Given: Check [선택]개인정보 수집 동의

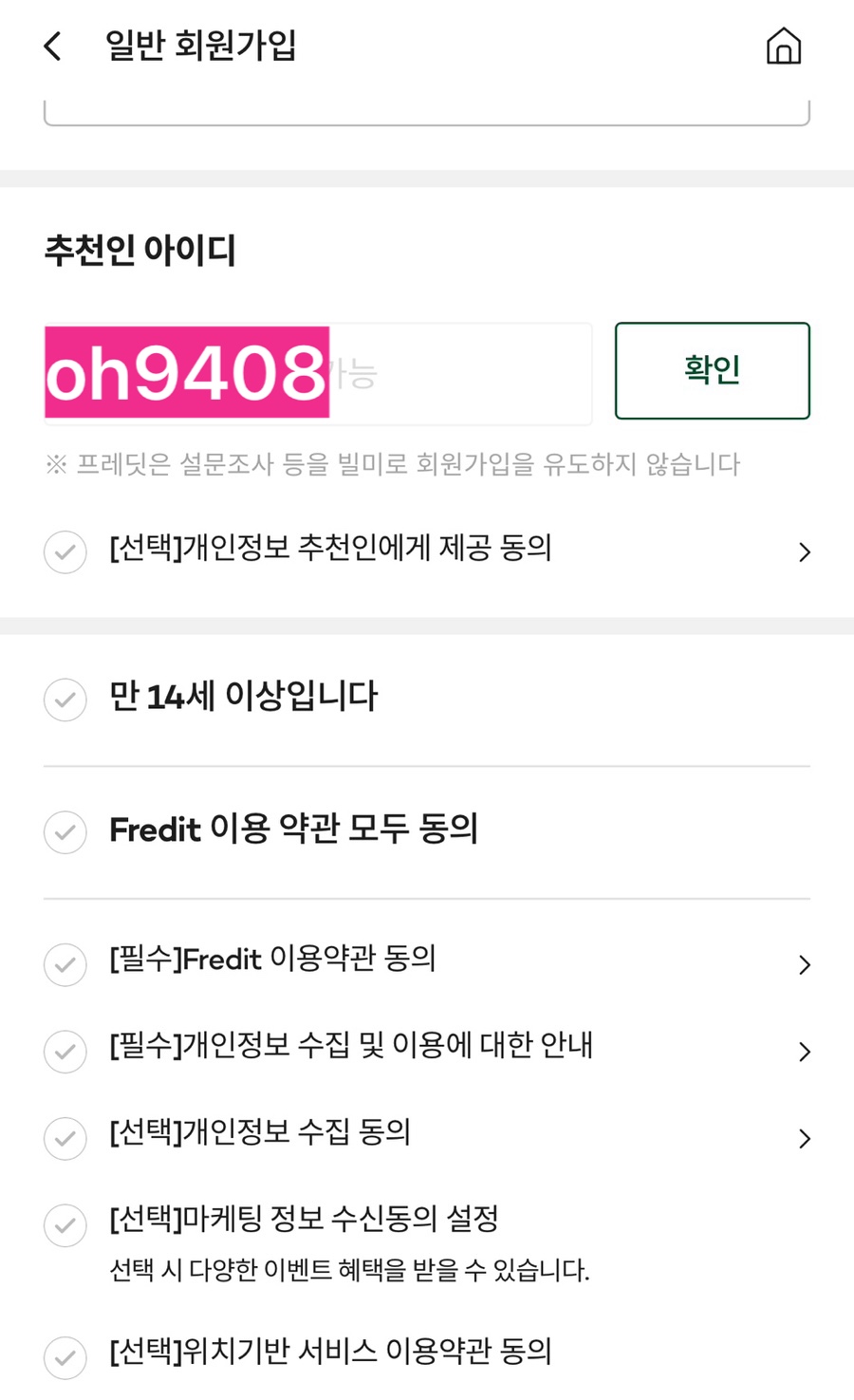Looking at the screenshot, I should point(65,1138).
